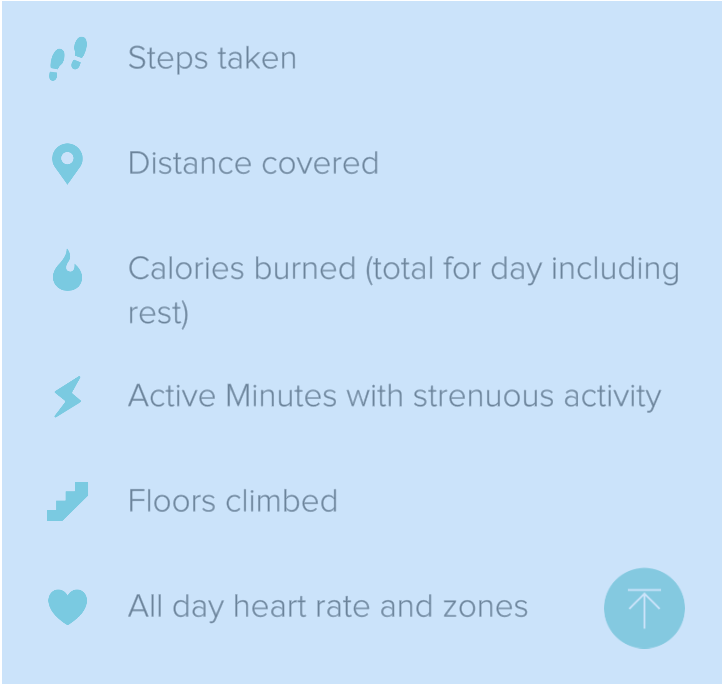722x684 pixels.
Task: Tap the scroll-to-top arrow button
Action: [x=644, y=608]
